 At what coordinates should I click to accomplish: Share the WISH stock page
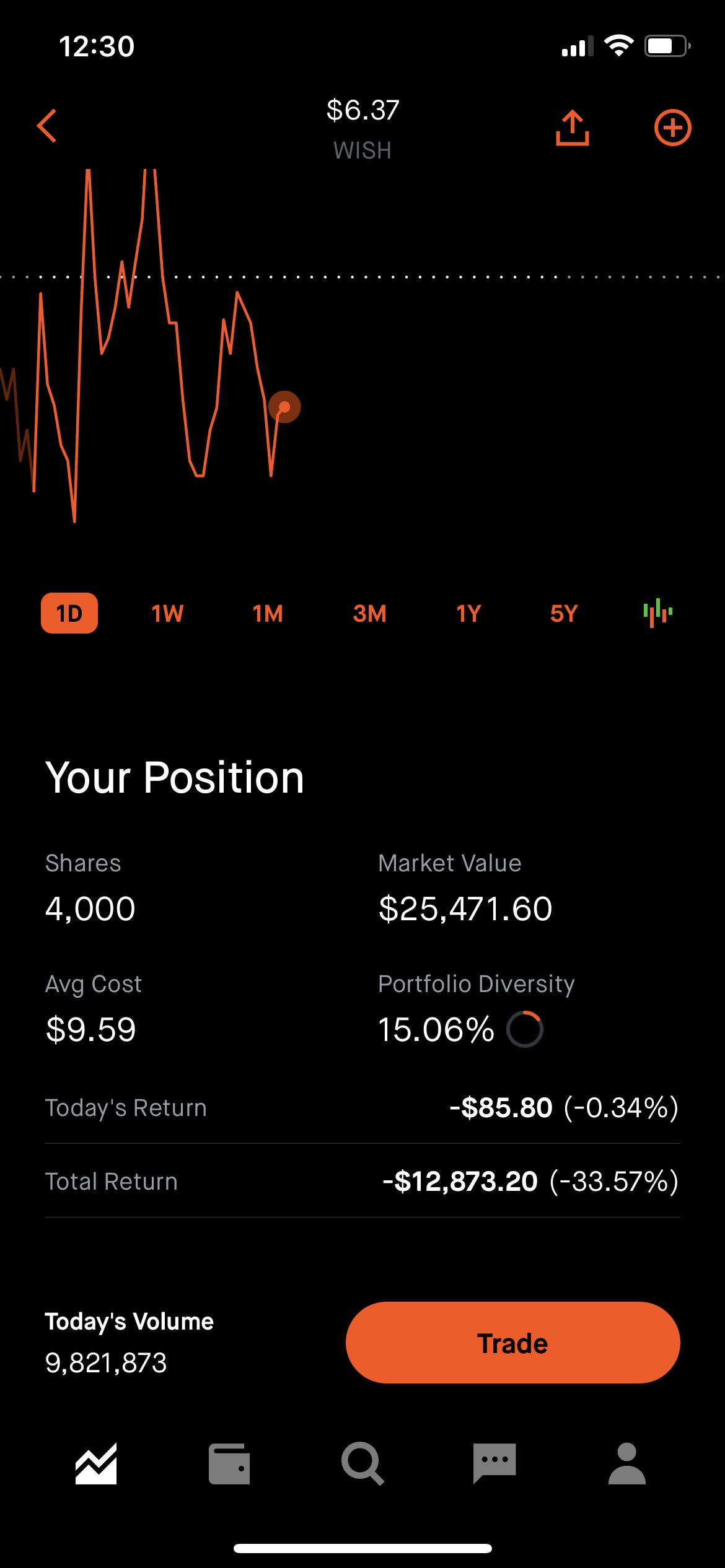572,127
